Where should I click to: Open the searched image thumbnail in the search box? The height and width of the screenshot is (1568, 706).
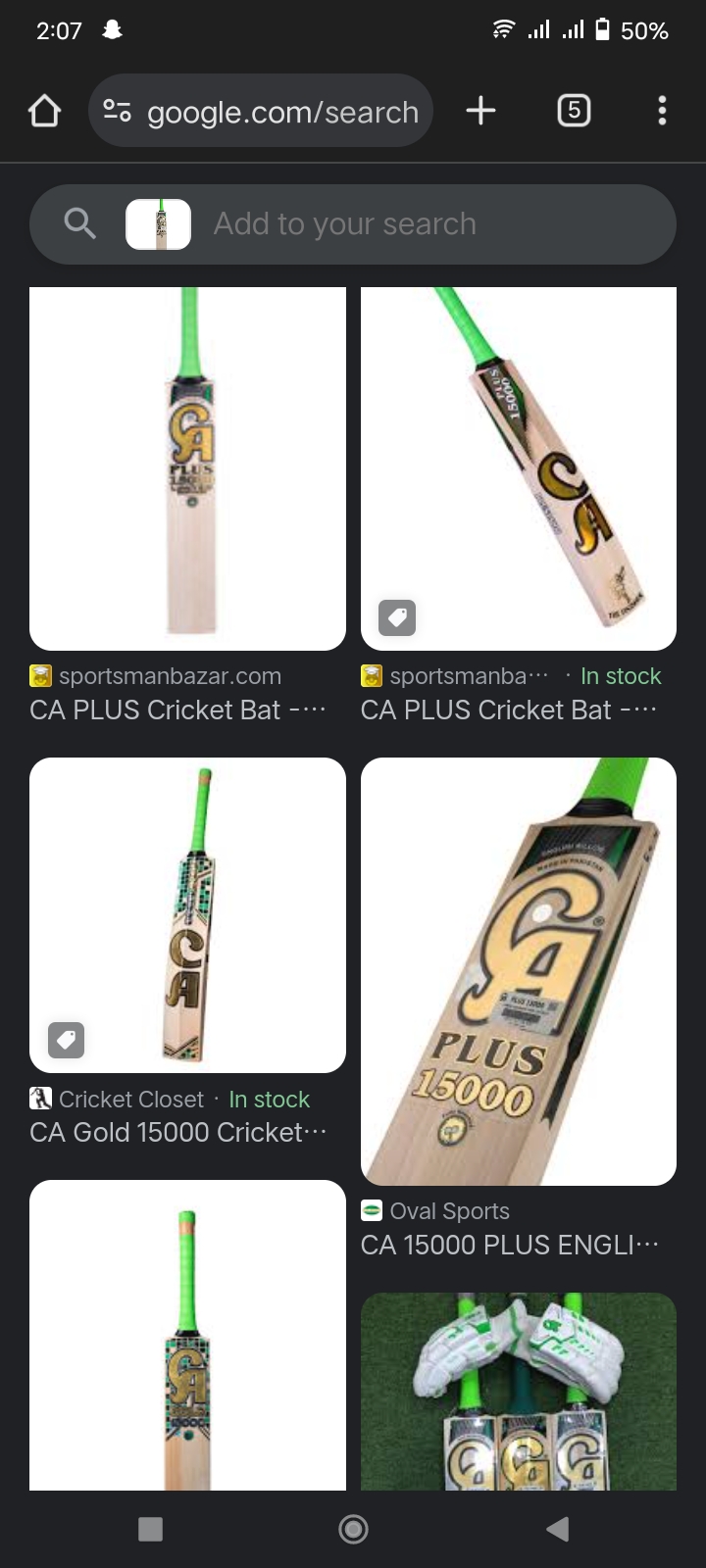[158, 224]
